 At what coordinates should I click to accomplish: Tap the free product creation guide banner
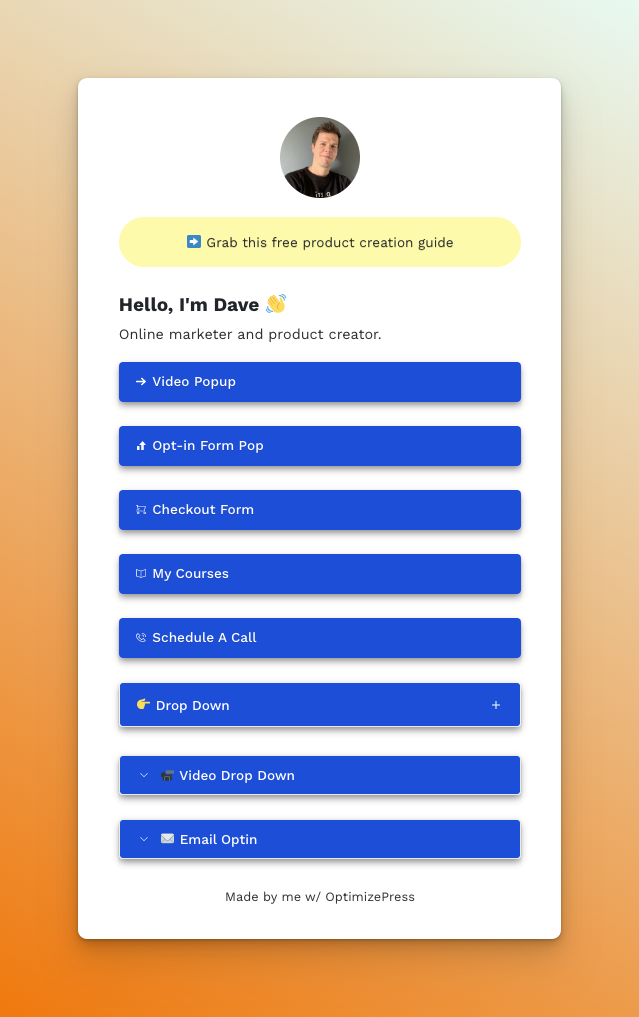[320, 242]
